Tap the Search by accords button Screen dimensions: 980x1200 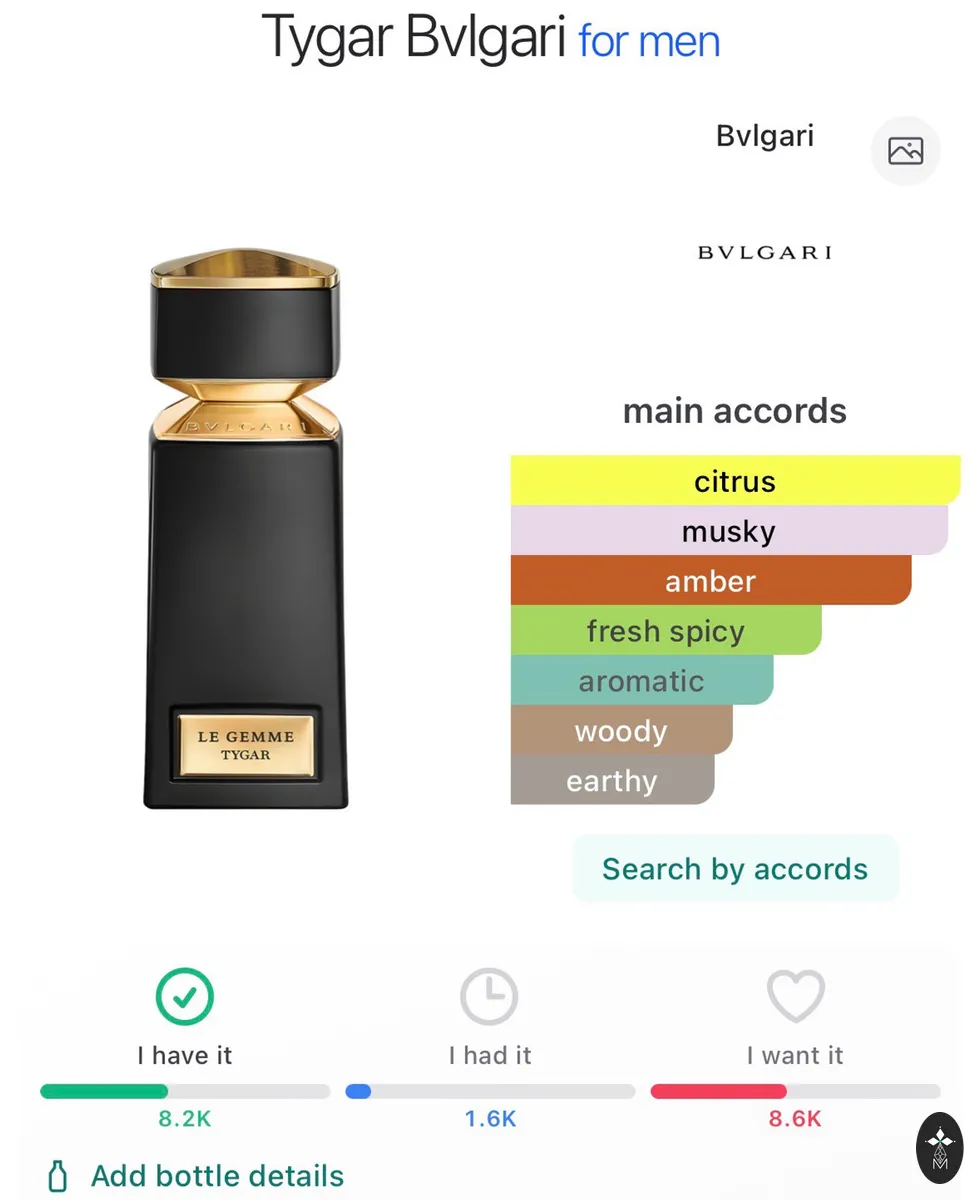(x=735, y=869)
